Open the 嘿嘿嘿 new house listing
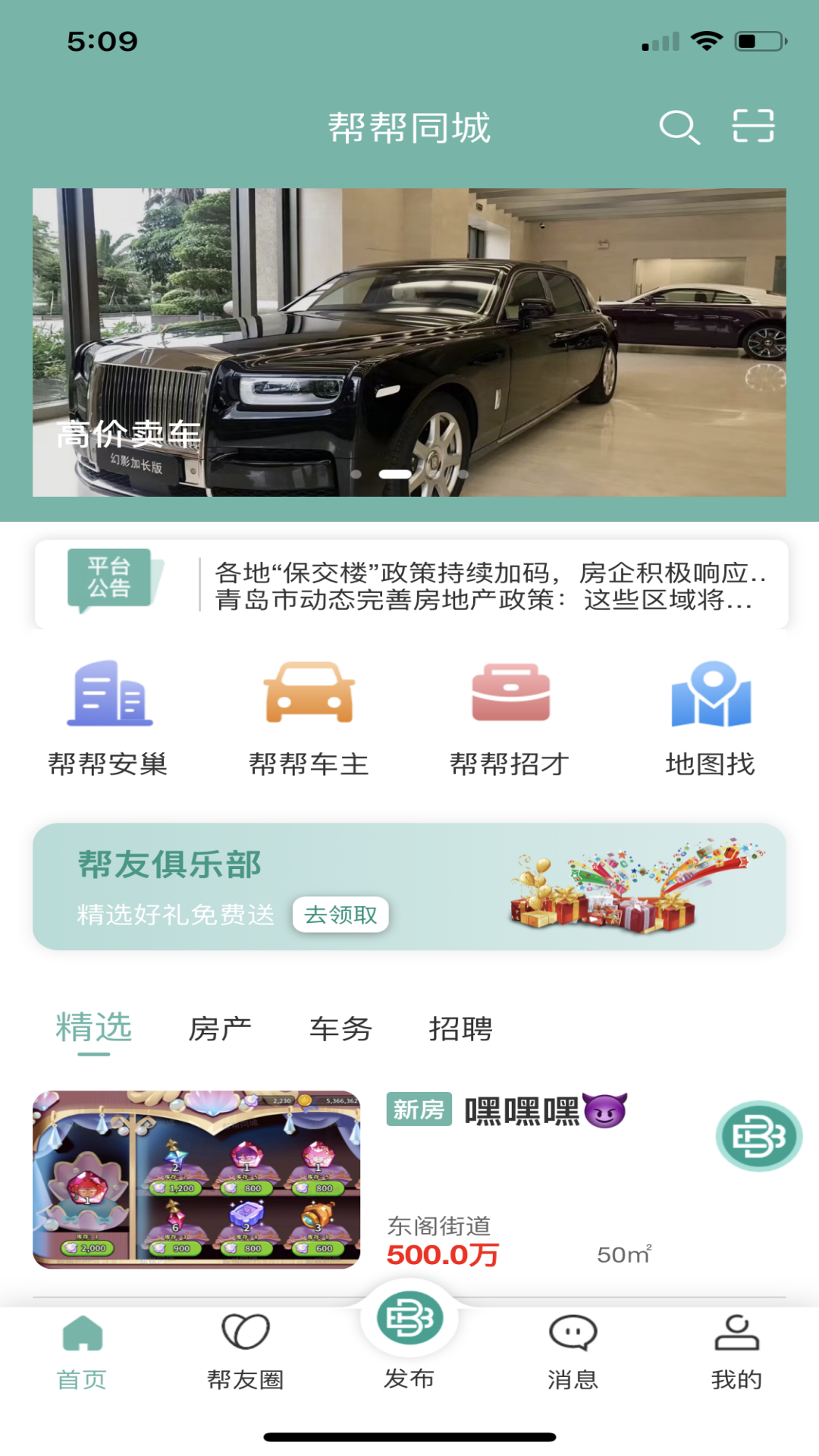 409,1180
